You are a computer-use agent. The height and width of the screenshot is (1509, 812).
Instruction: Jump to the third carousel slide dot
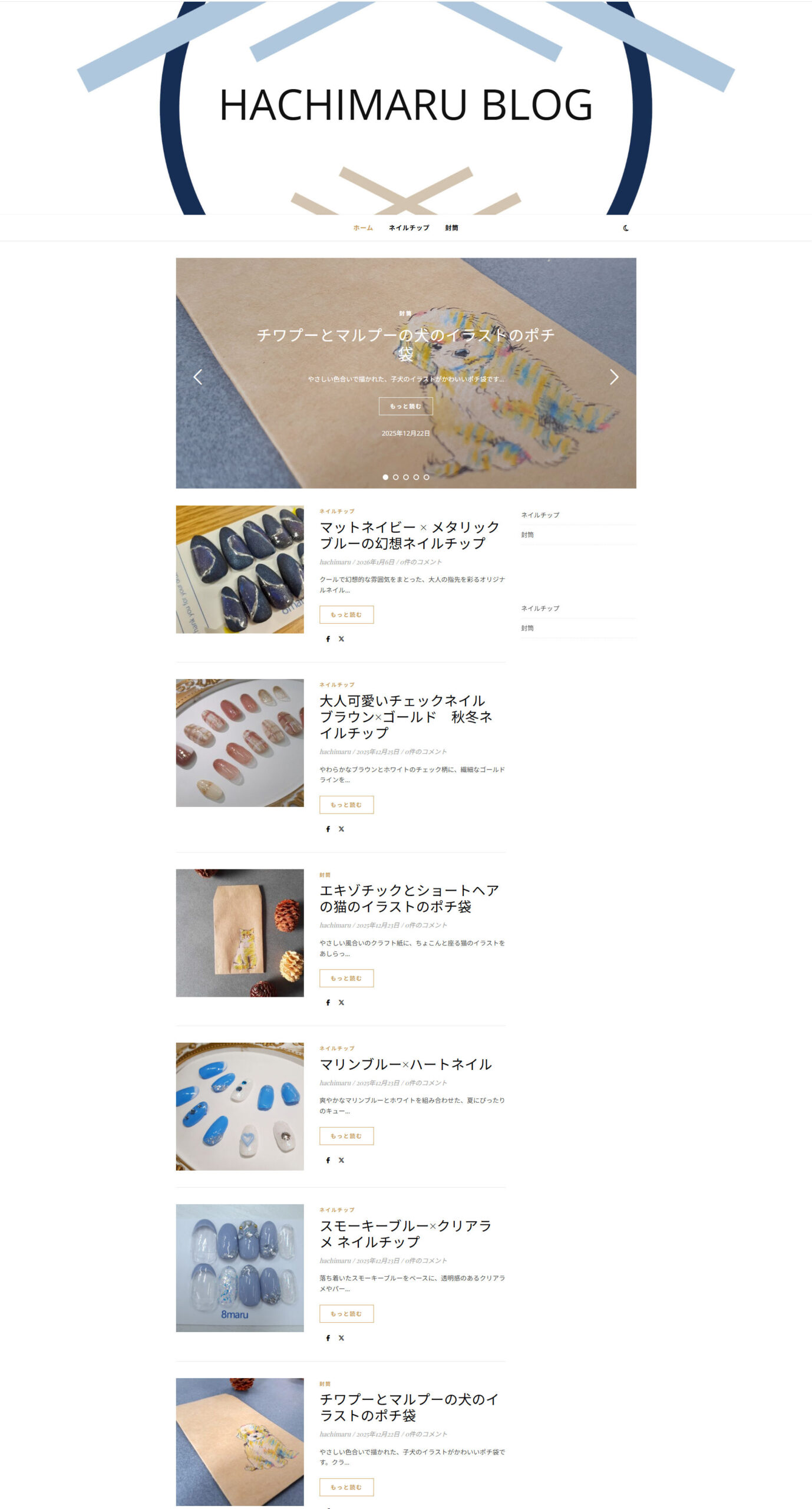click(x=406, y=477)
